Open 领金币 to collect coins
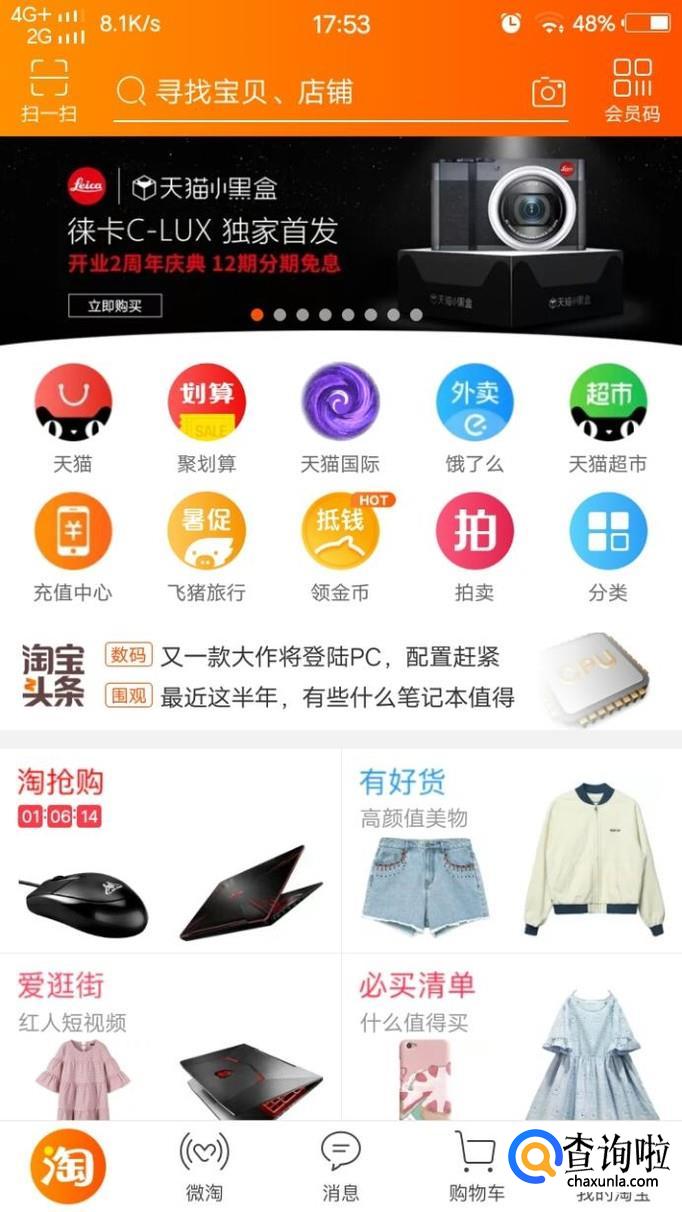 340,547
